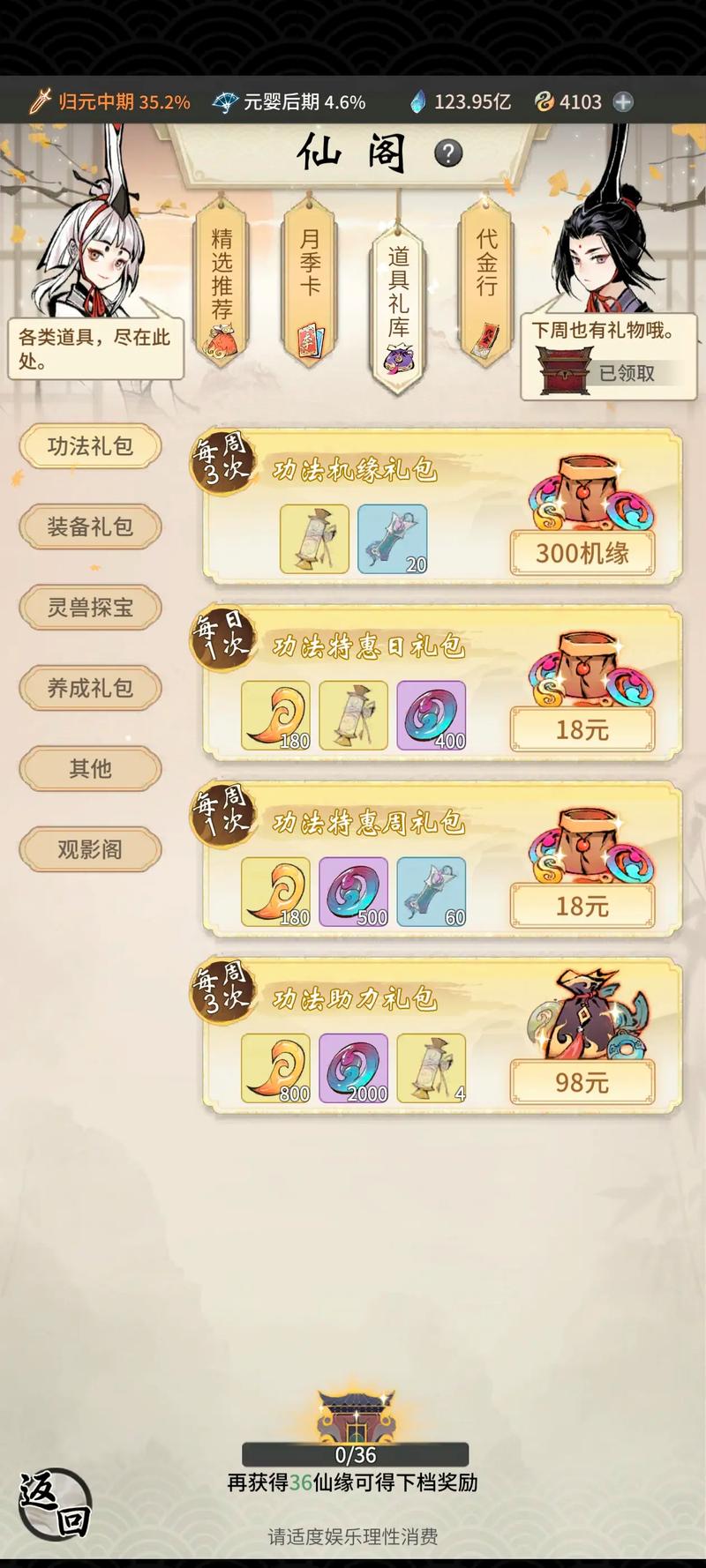706x1568 pixels.
Task: Purchase 功法助力礼包 for 98元
Action: click(582, 1082)
